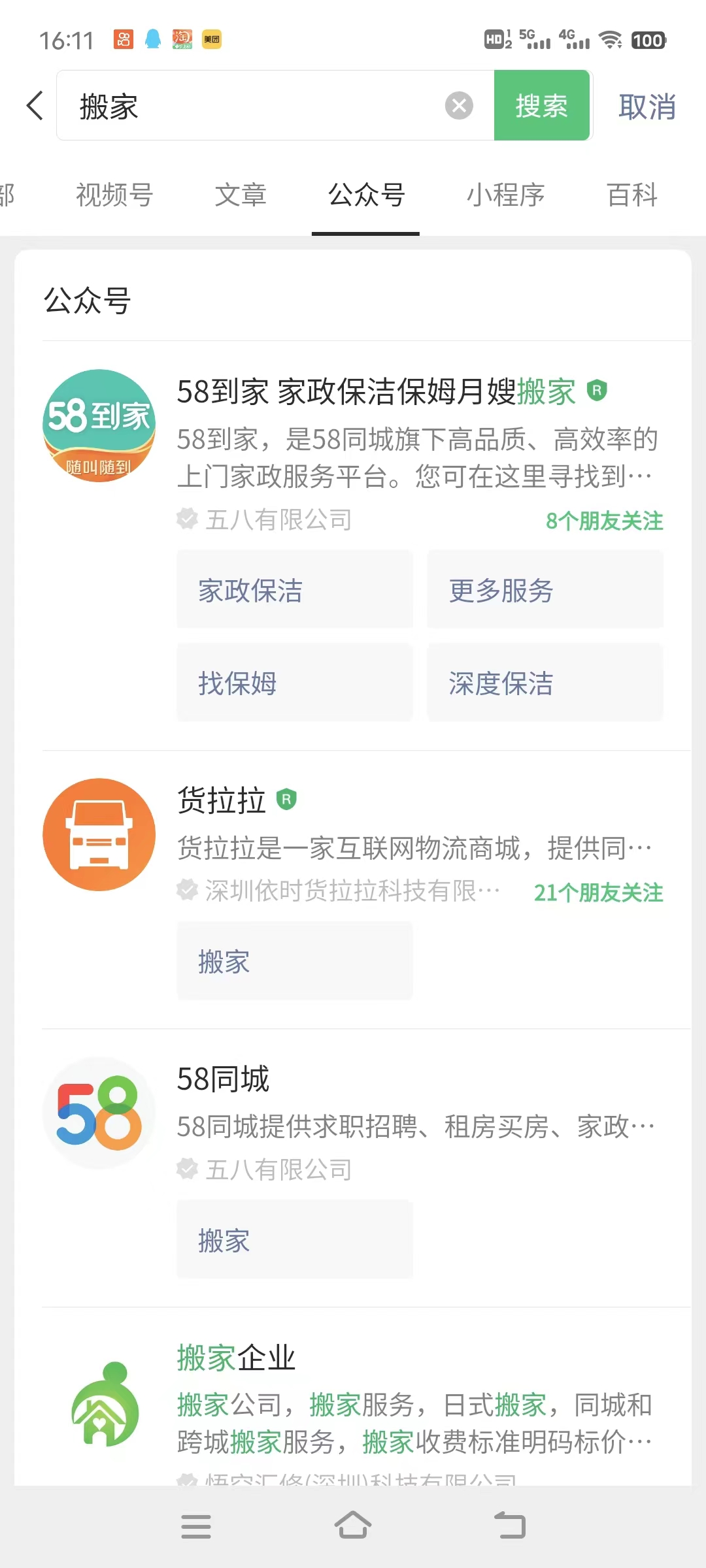Tap the back arrow beside the search bar
Viewport: 706px width, 1568px height.
pos(34,106)
